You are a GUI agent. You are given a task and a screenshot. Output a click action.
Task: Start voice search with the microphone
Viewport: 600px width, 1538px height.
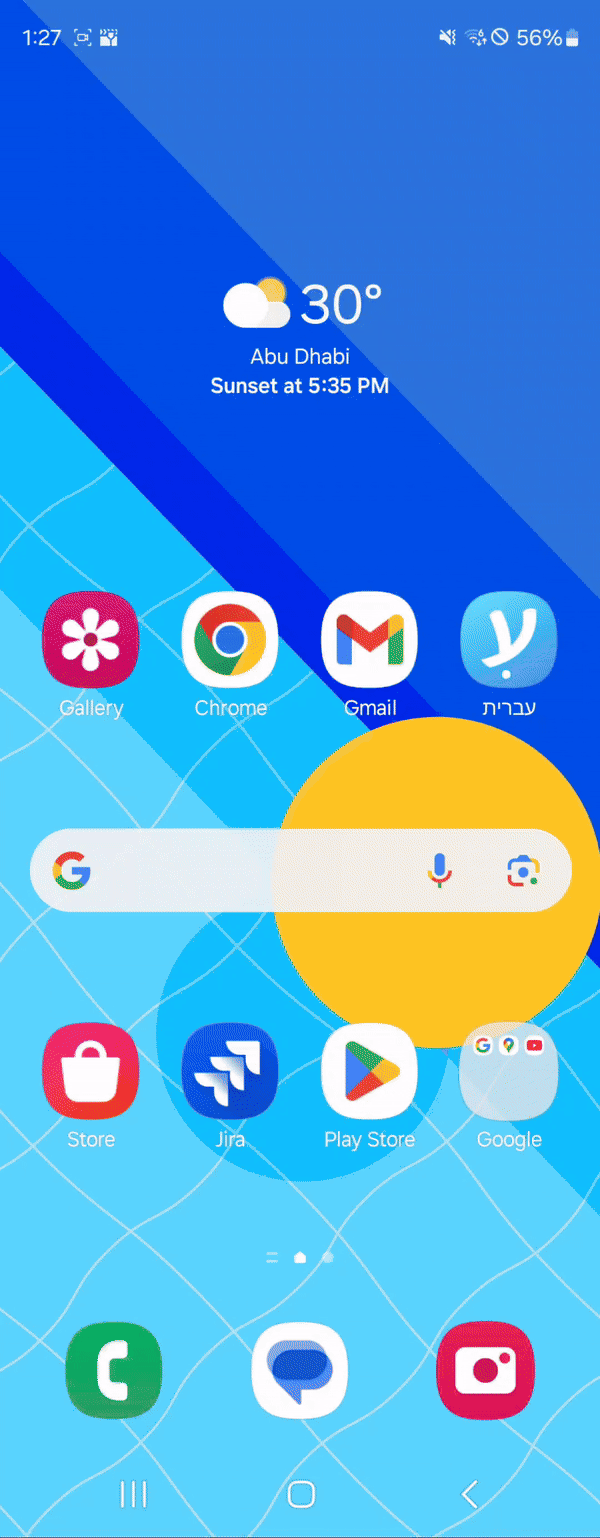pos(439,871)
